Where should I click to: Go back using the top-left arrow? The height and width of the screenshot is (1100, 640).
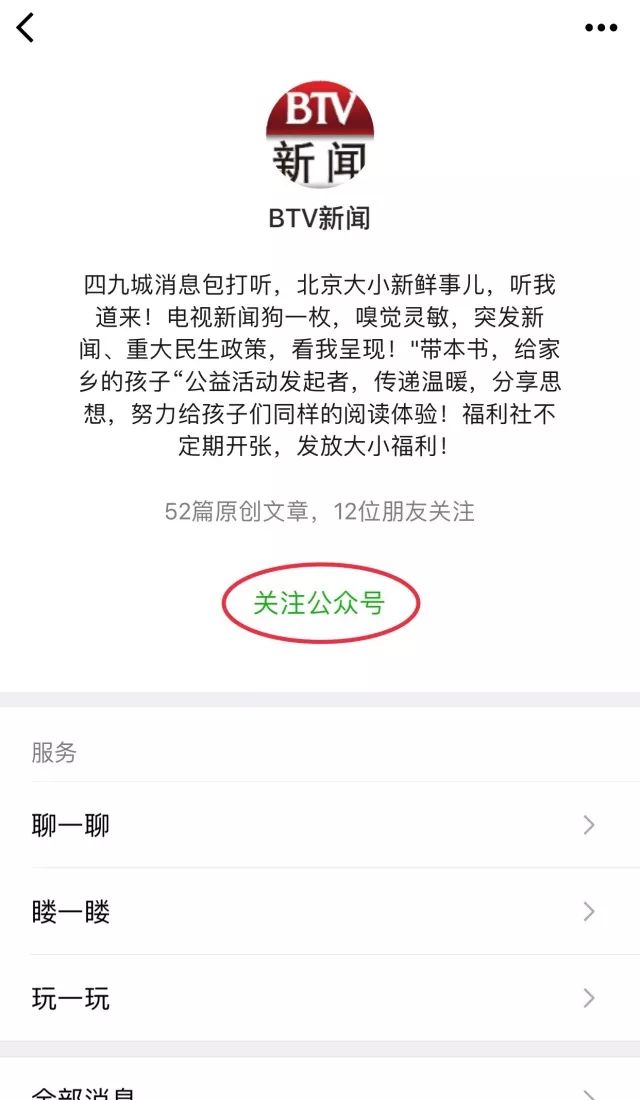(x=25, y=28)
